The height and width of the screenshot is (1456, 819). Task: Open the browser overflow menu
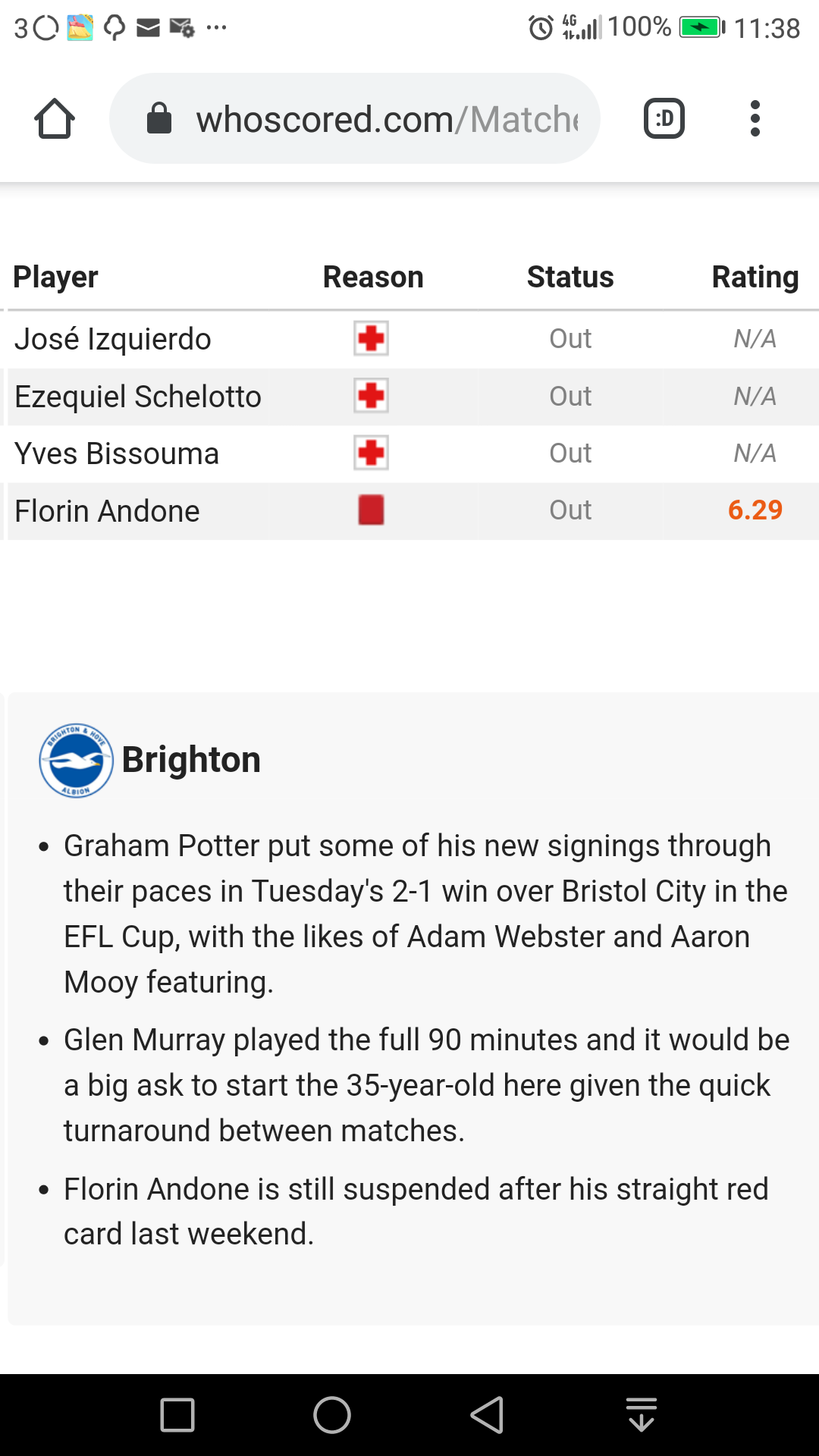755,119
